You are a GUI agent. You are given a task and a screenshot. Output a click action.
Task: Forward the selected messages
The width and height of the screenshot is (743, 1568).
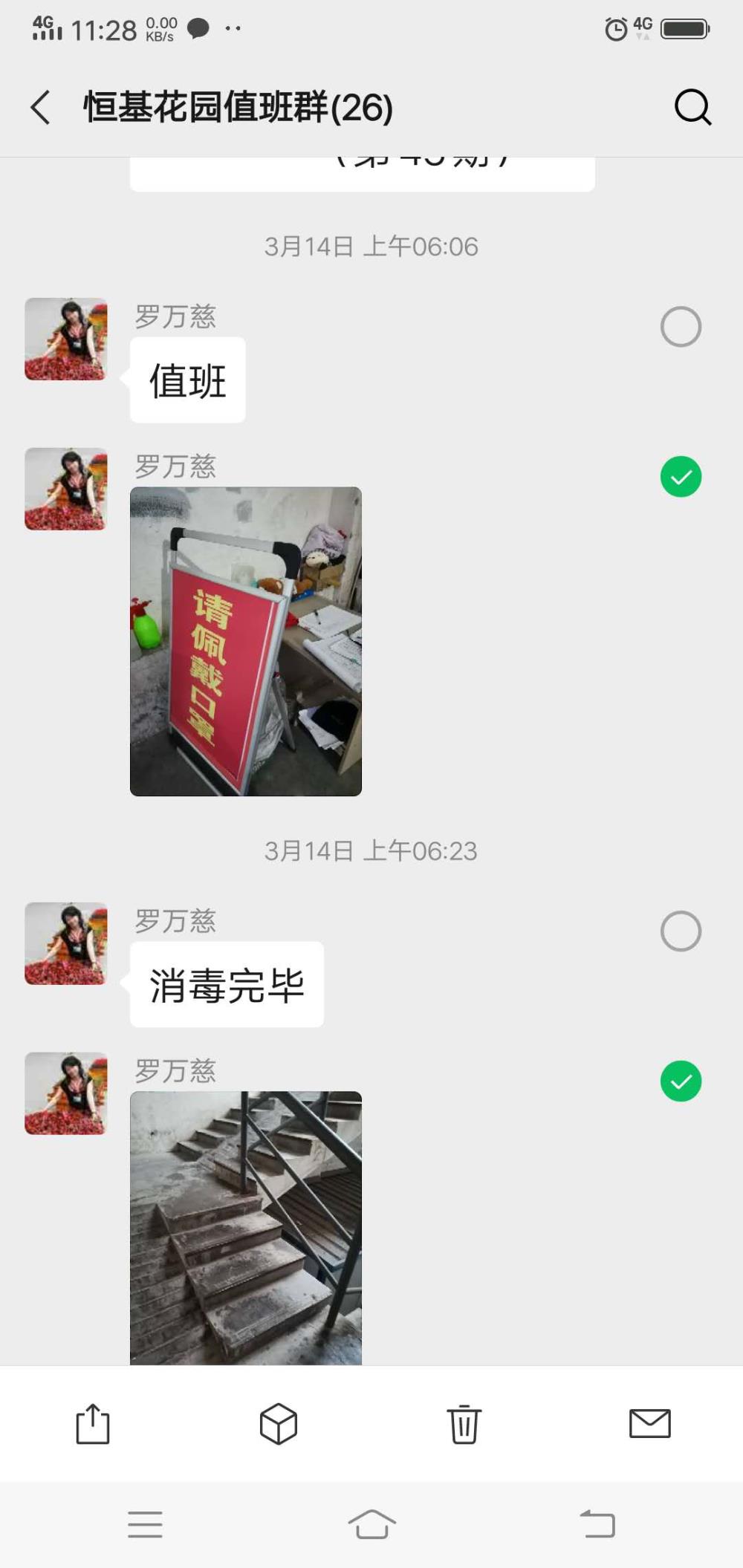click(x=93, y=1424)
